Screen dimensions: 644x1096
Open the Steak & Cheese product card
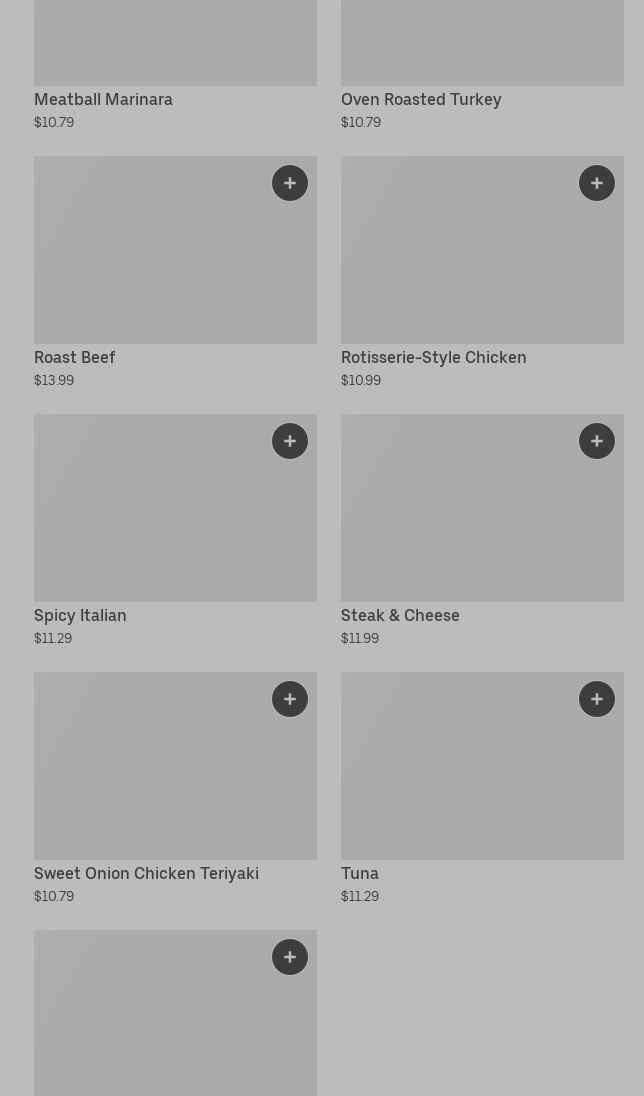click(482, 531)
